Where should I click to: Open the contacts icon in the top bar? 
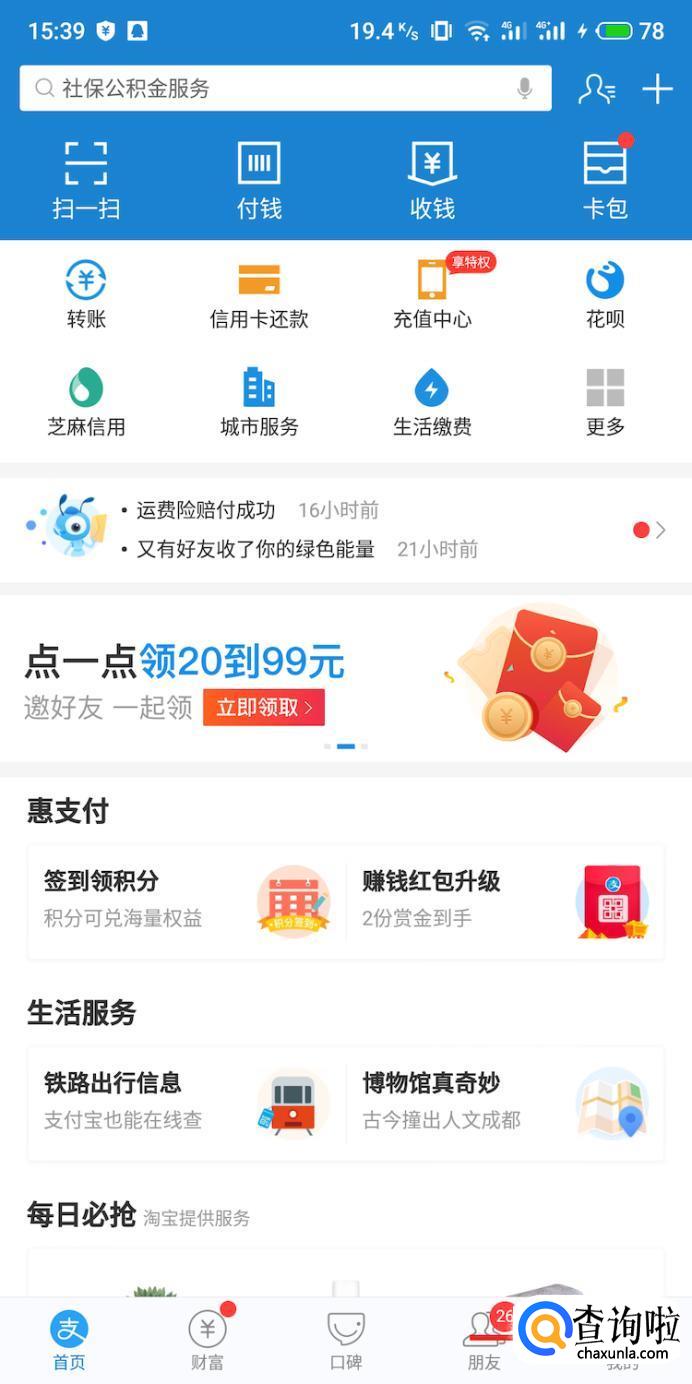tap(596, 89)
